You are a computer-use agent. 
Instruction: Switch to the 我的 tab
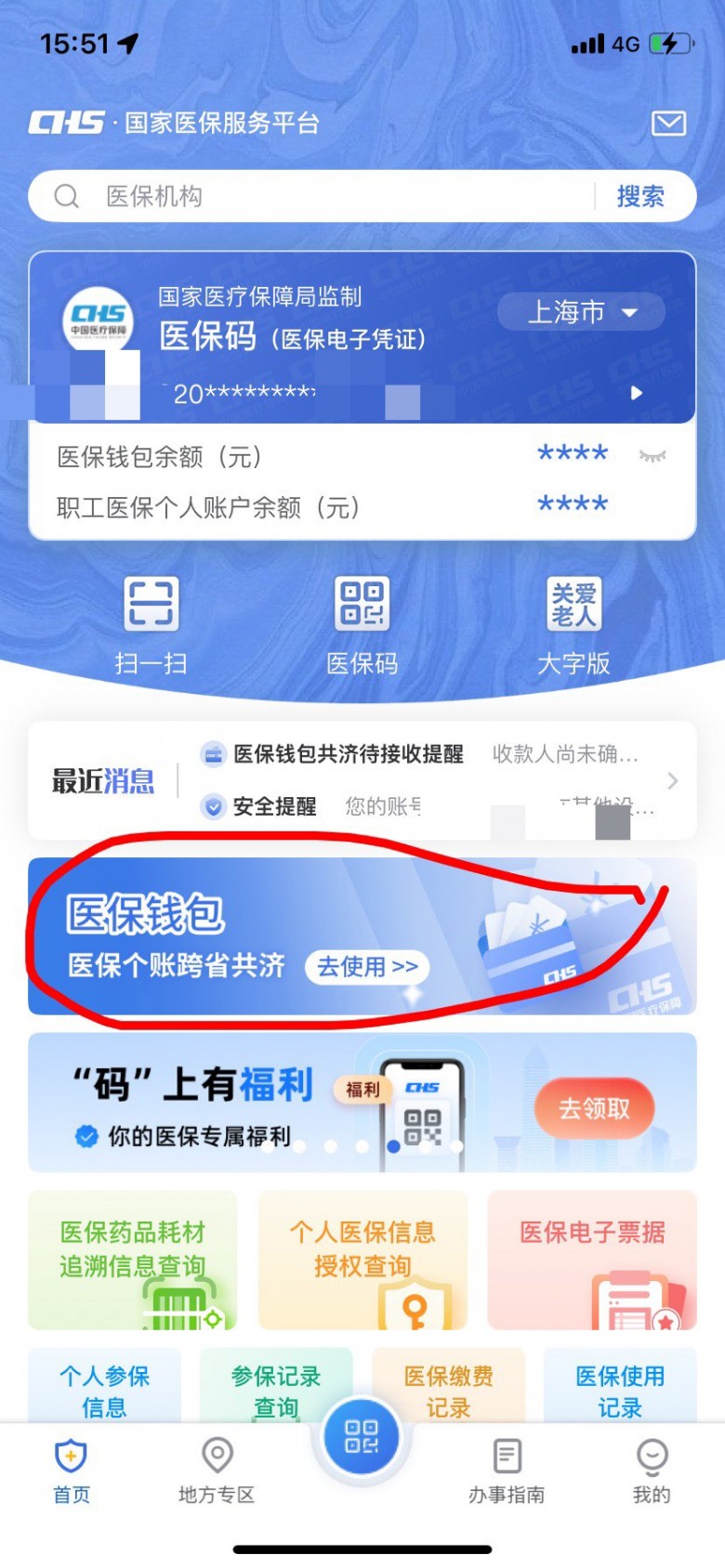tap(652, 1470)
